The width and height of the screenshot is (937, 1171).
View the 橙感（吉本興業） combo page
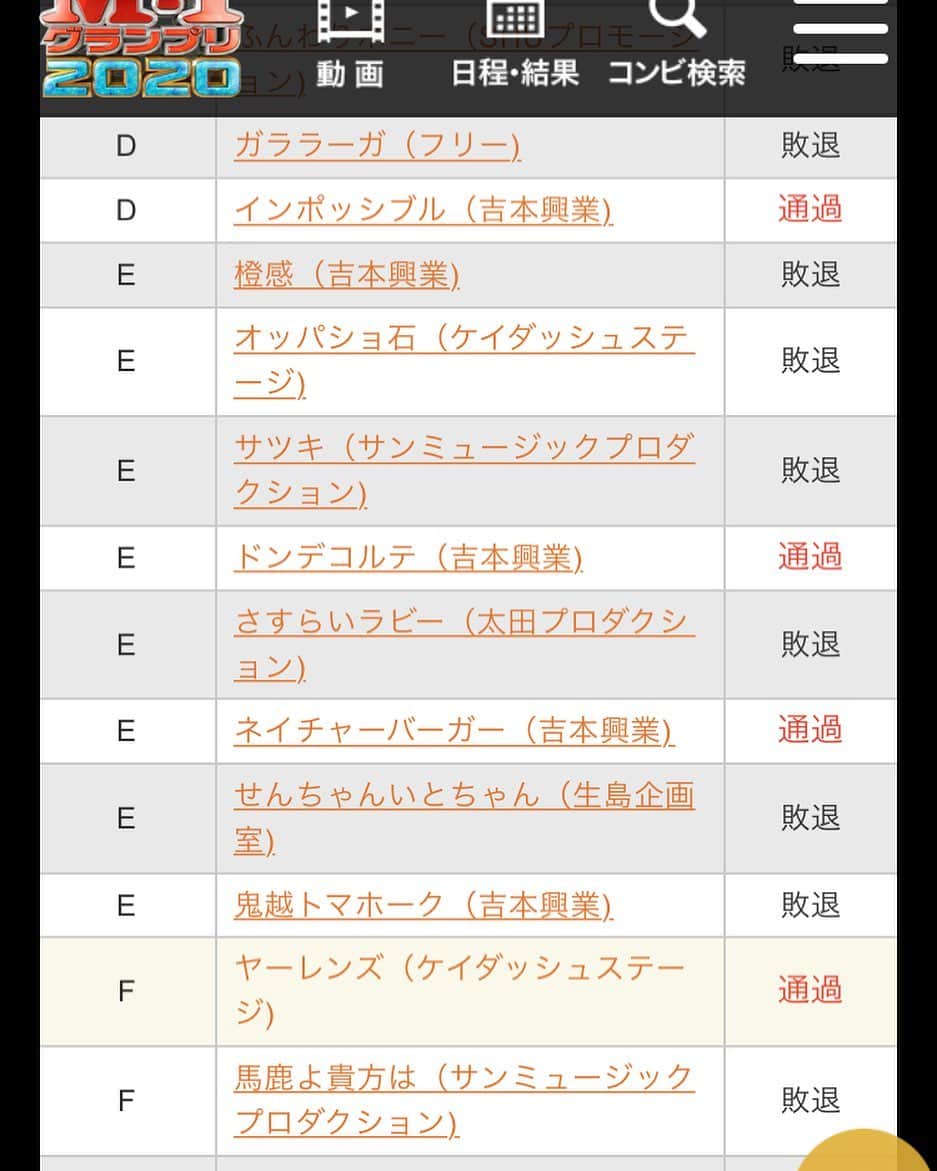point(346,274)
